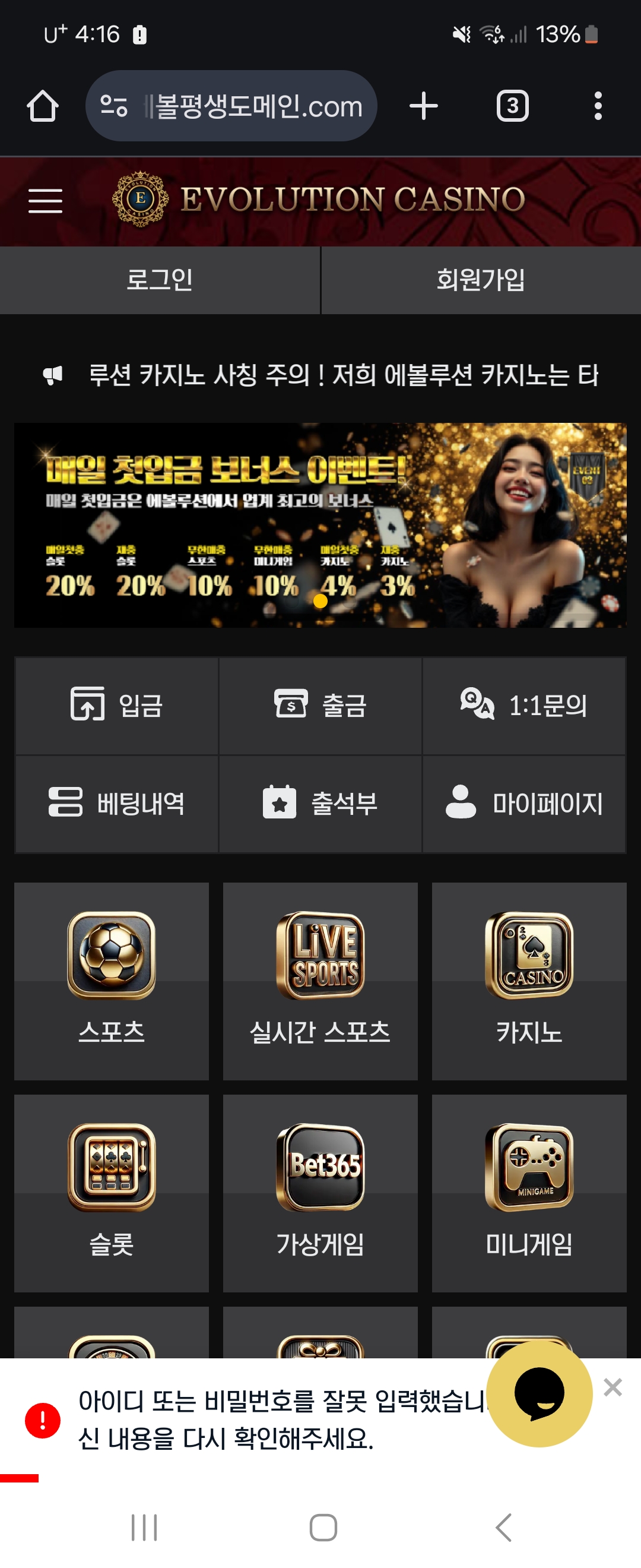
Task: Open the 회원가입 sign-up page
Action: (480, 280)
